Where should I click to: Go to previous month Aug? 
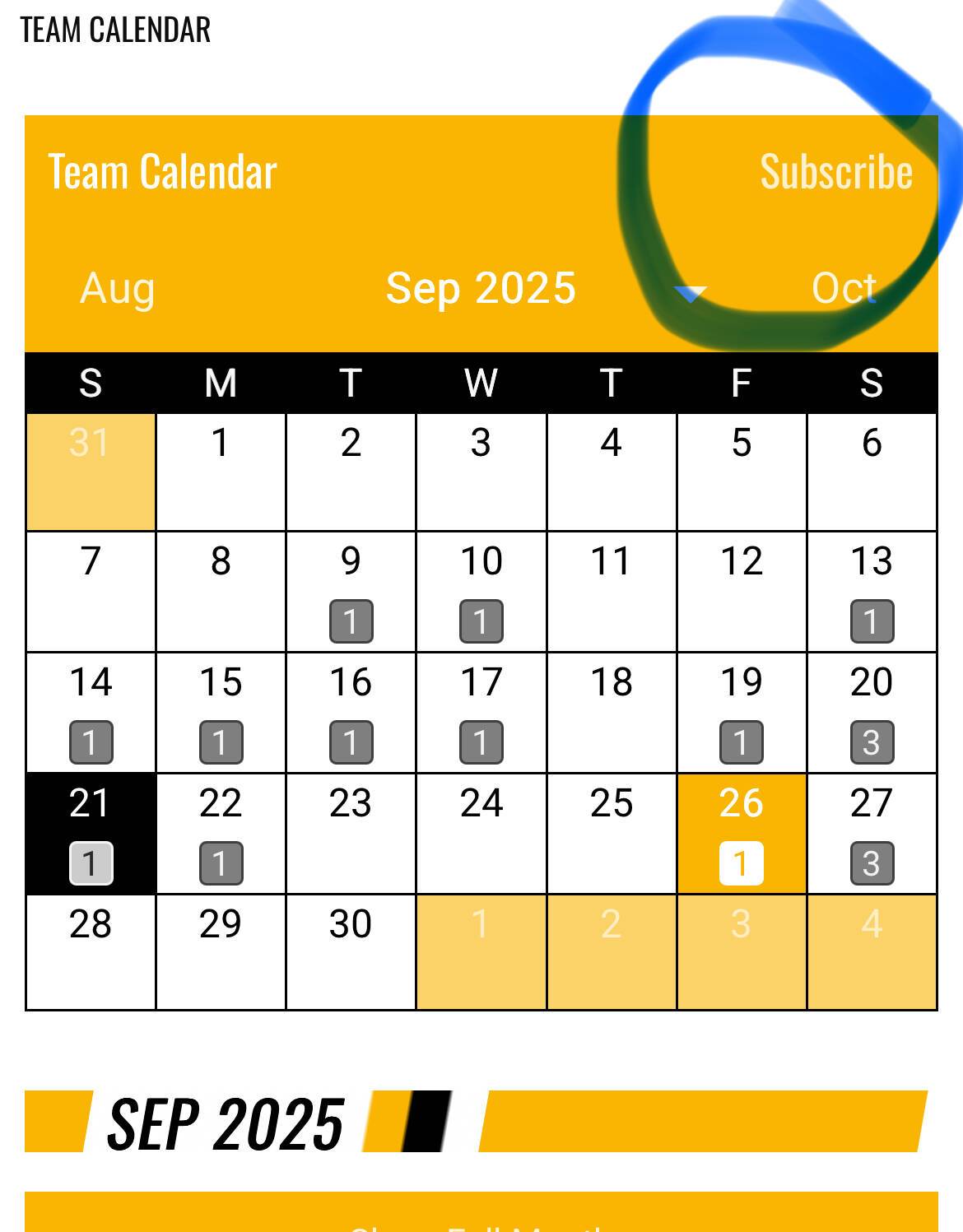pyautogui.click(x=117, y=288)
